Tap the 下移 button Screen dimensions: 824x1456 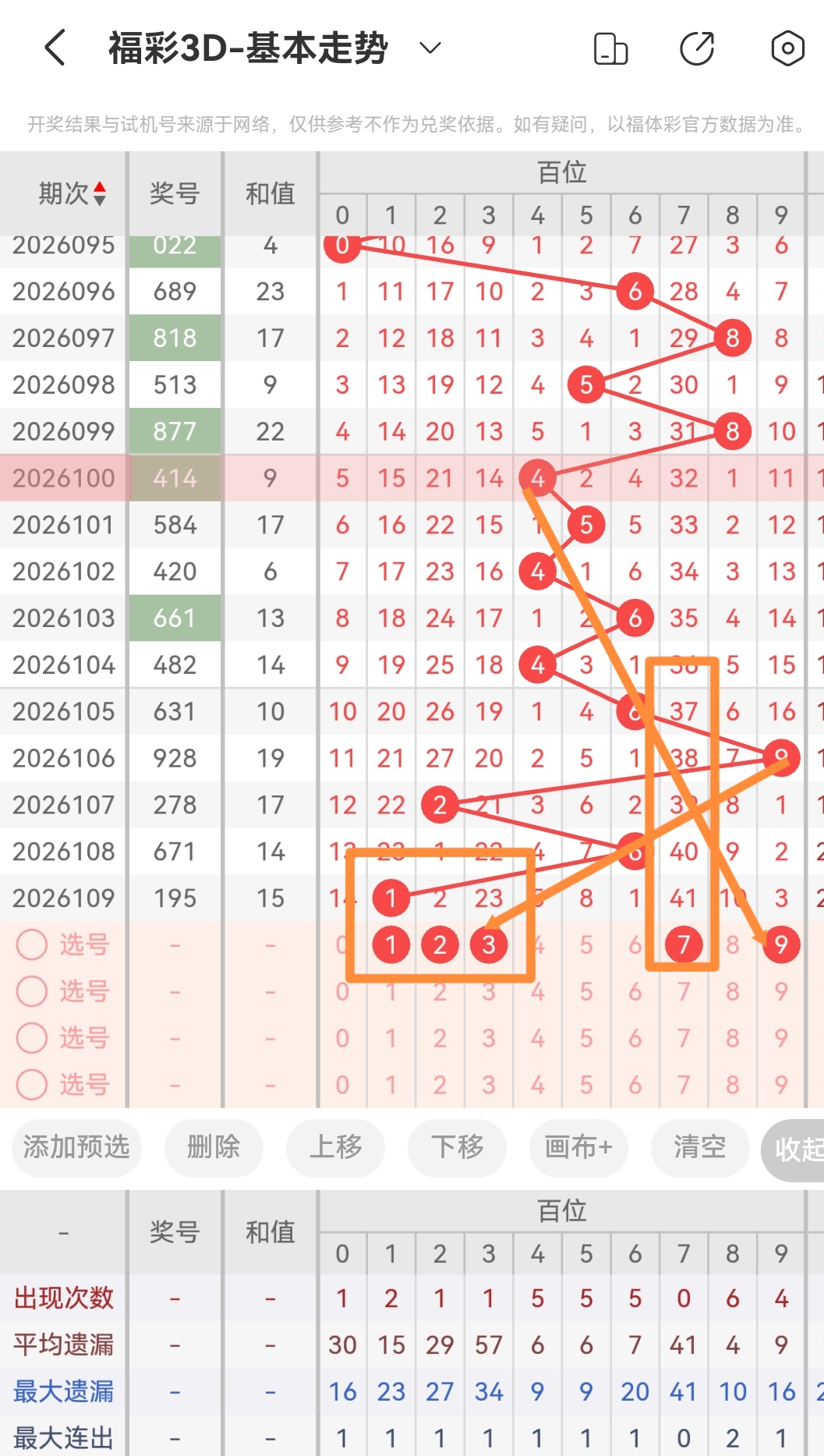[x=457, y=1147]
